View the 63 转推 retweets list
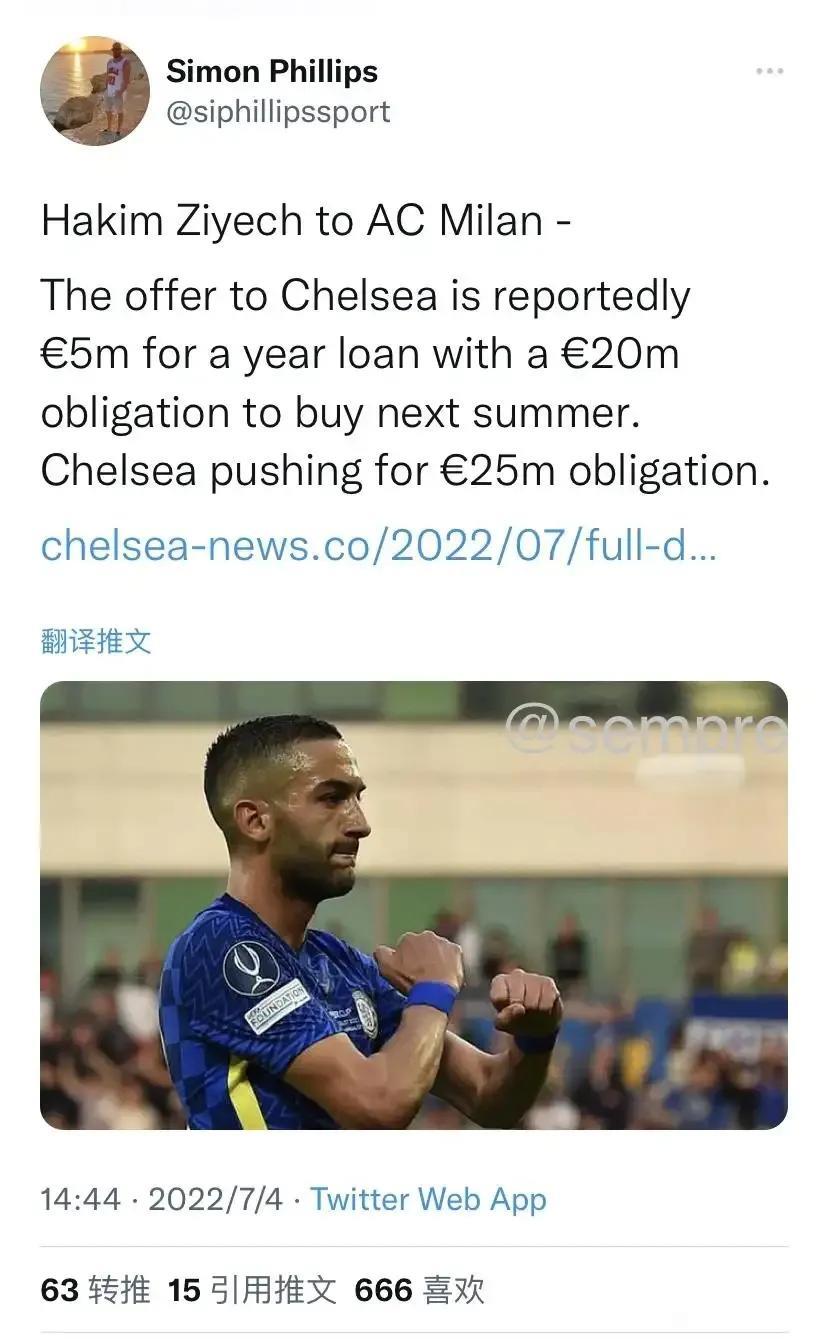Image resolution: width=828 pixels, height=1339 pixels. click(x=95, y=1290)
